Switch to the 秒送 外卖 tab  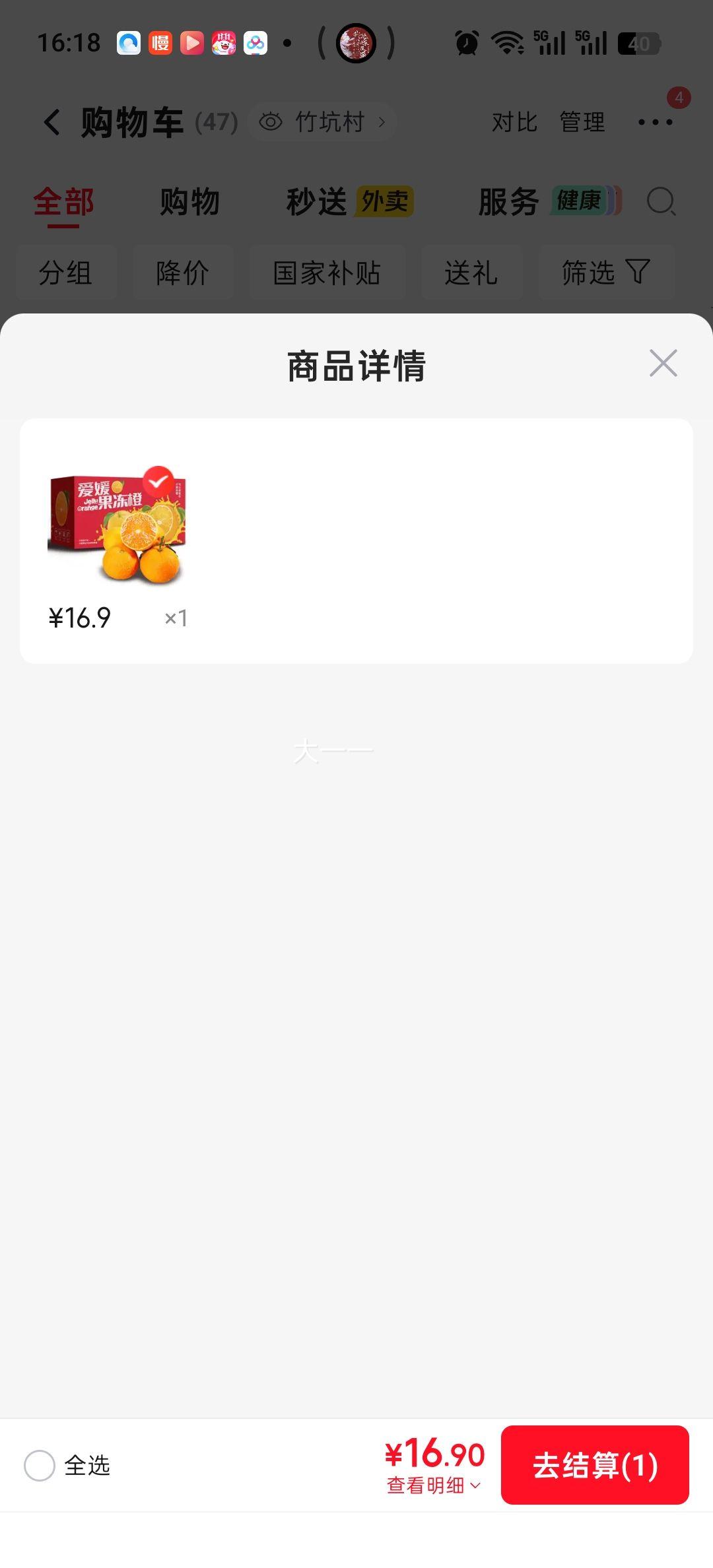[x=350, y=202]
